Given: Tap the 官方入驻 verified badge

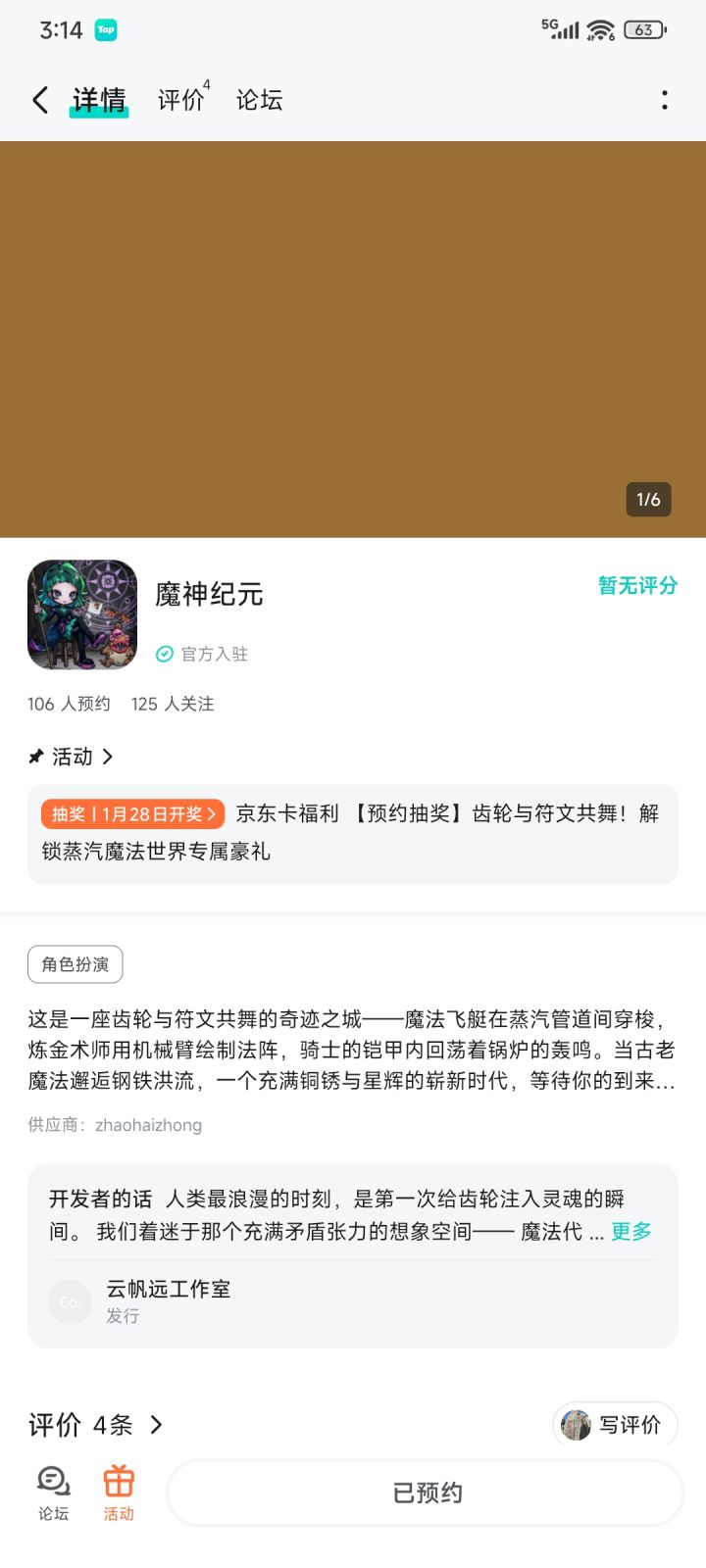Looking at the screenshot, I should click(x=203, y=654).
